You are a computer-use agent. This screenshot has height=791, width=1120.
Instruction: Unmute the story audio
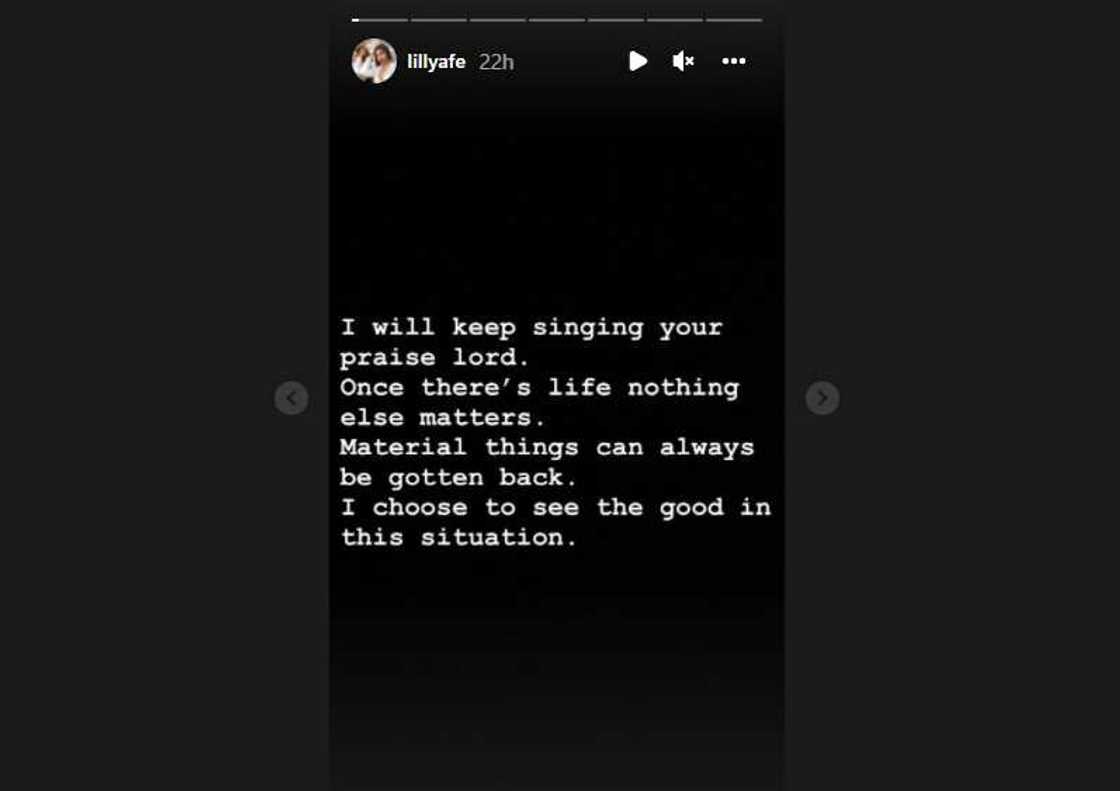click(683, 61)
